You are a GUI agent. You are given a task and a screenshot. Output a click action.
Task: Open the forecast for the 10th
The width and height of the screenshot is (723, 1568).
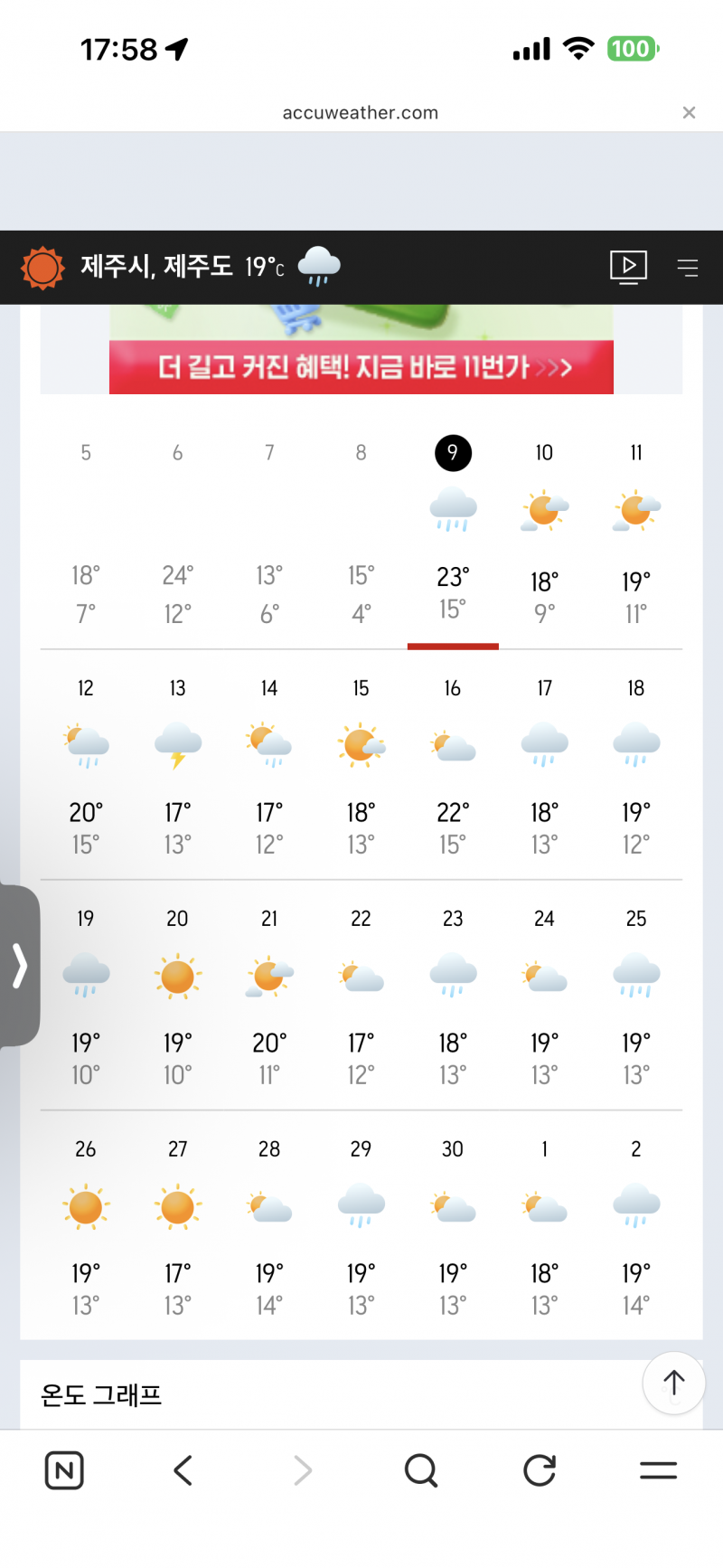[544, 534]
